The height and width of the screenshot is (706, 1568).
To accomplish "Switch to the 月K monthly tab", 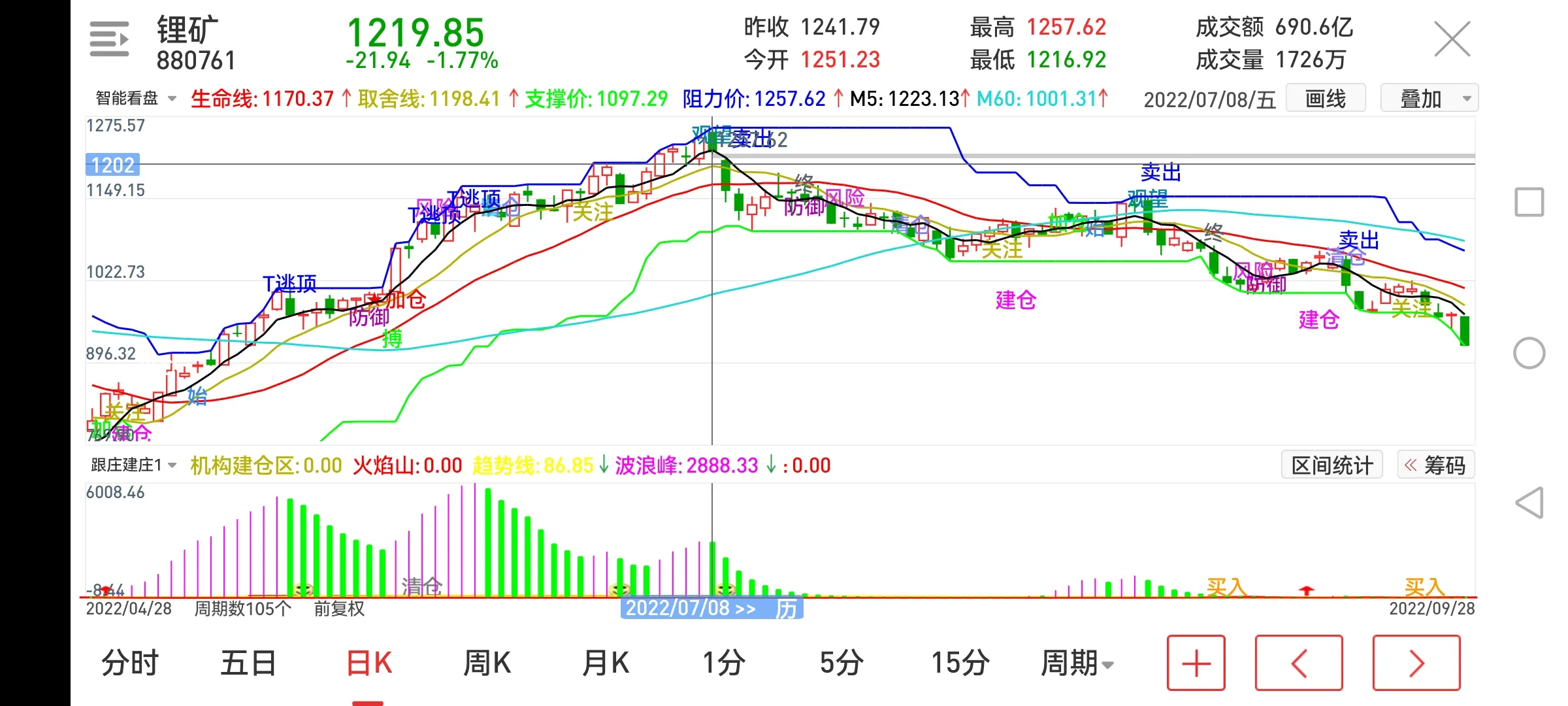I will (605, 663).
